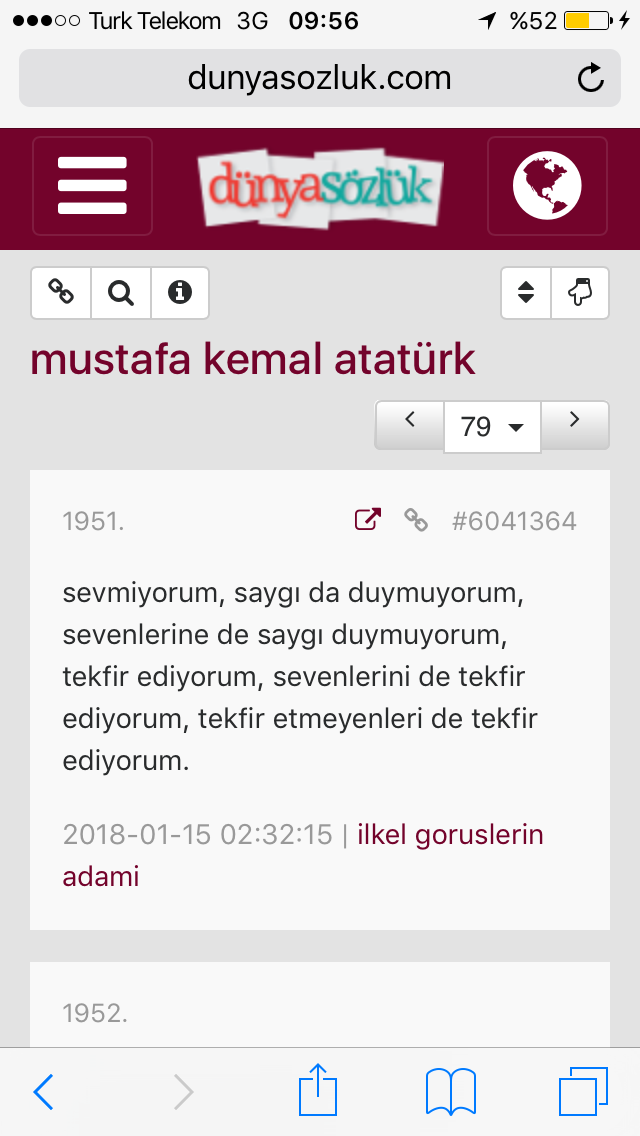Tap the link chain toolbar button
This screenshot has width=640, height=1136.
coord(61,293)
